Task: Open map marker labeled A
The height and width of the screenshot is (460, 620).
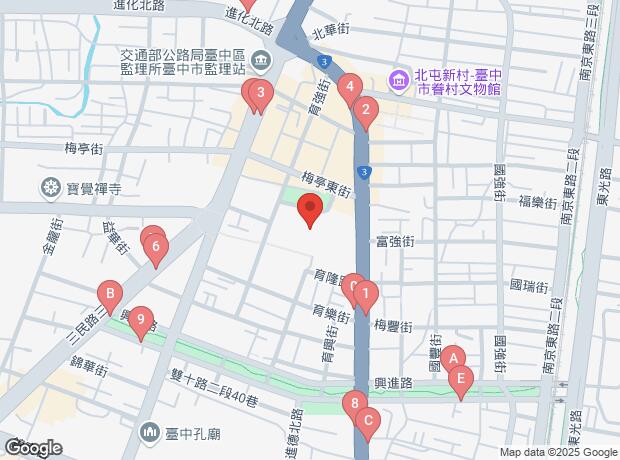Action: click(x=453, y=358)
